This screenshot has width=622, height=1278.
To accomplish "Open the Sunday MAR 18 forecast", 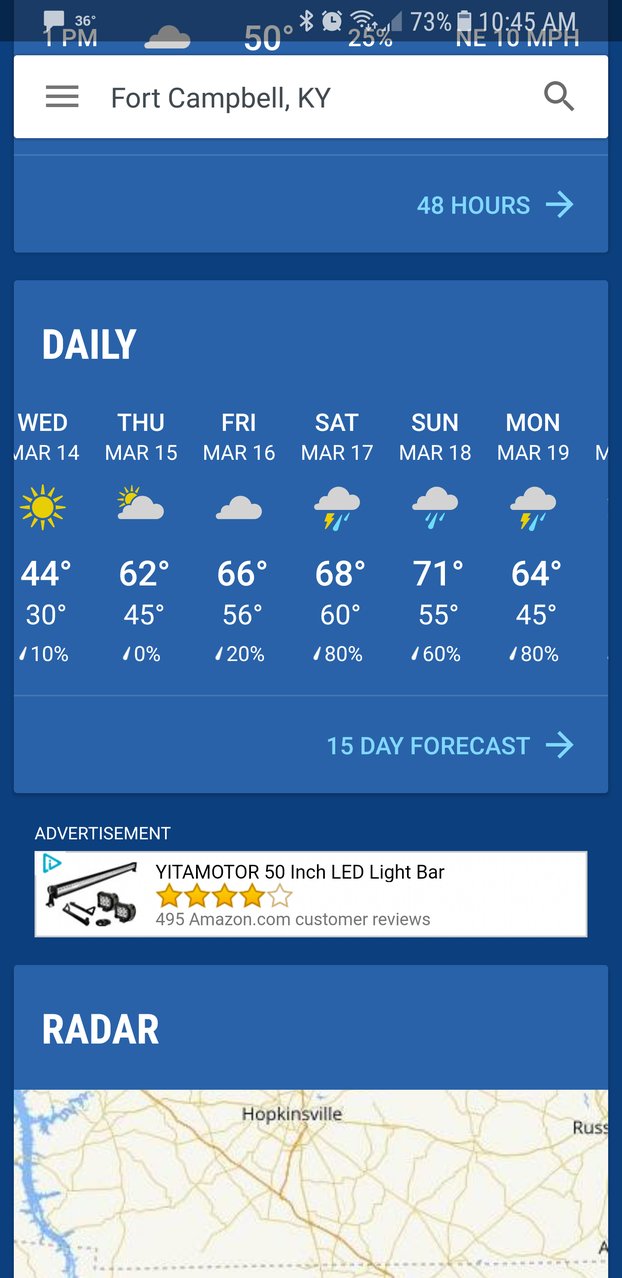I will 435,538.
